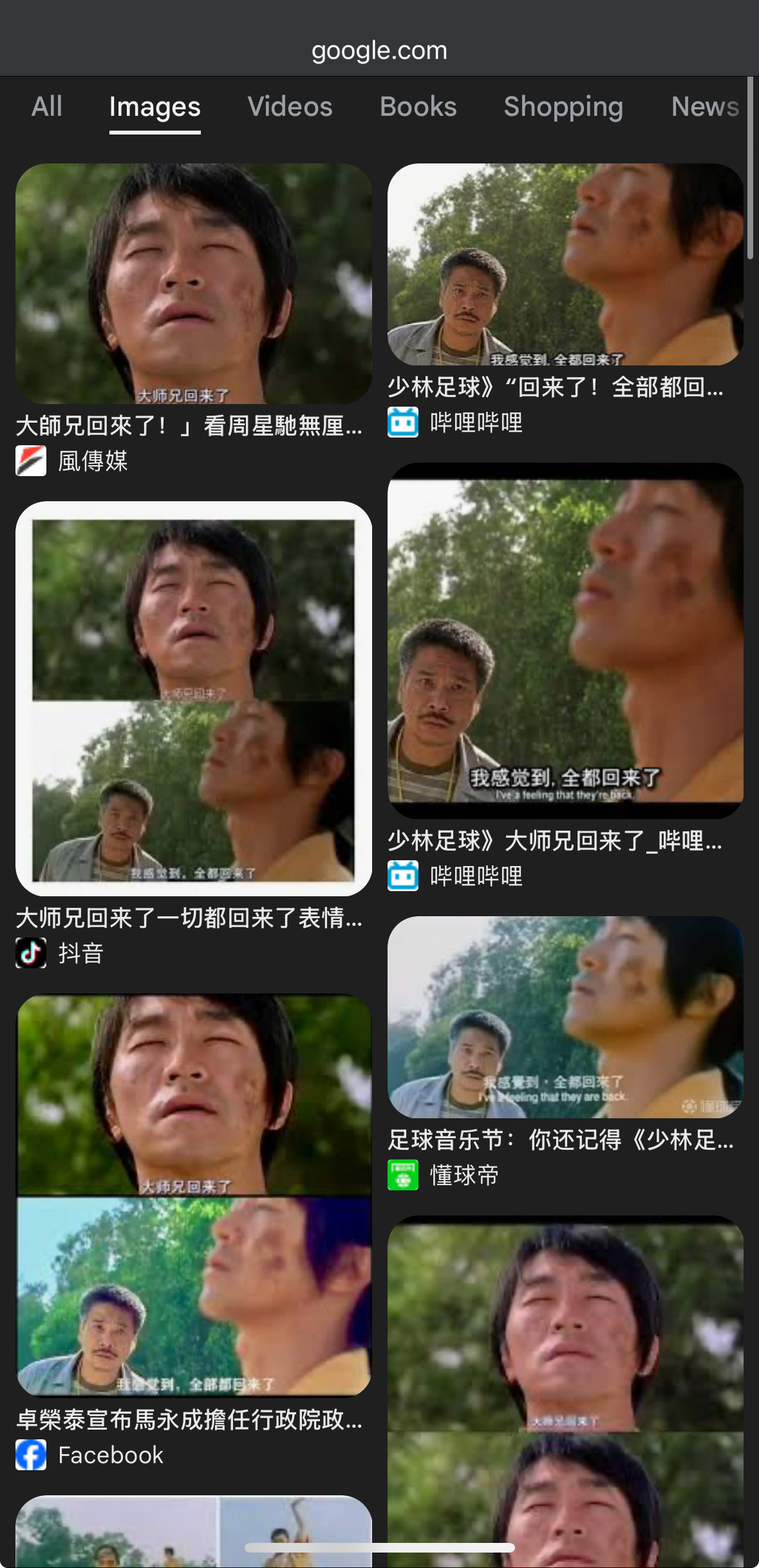Screen dimensions: 759x1568
Task: Switch to the All tab
Action: (47, 107)
